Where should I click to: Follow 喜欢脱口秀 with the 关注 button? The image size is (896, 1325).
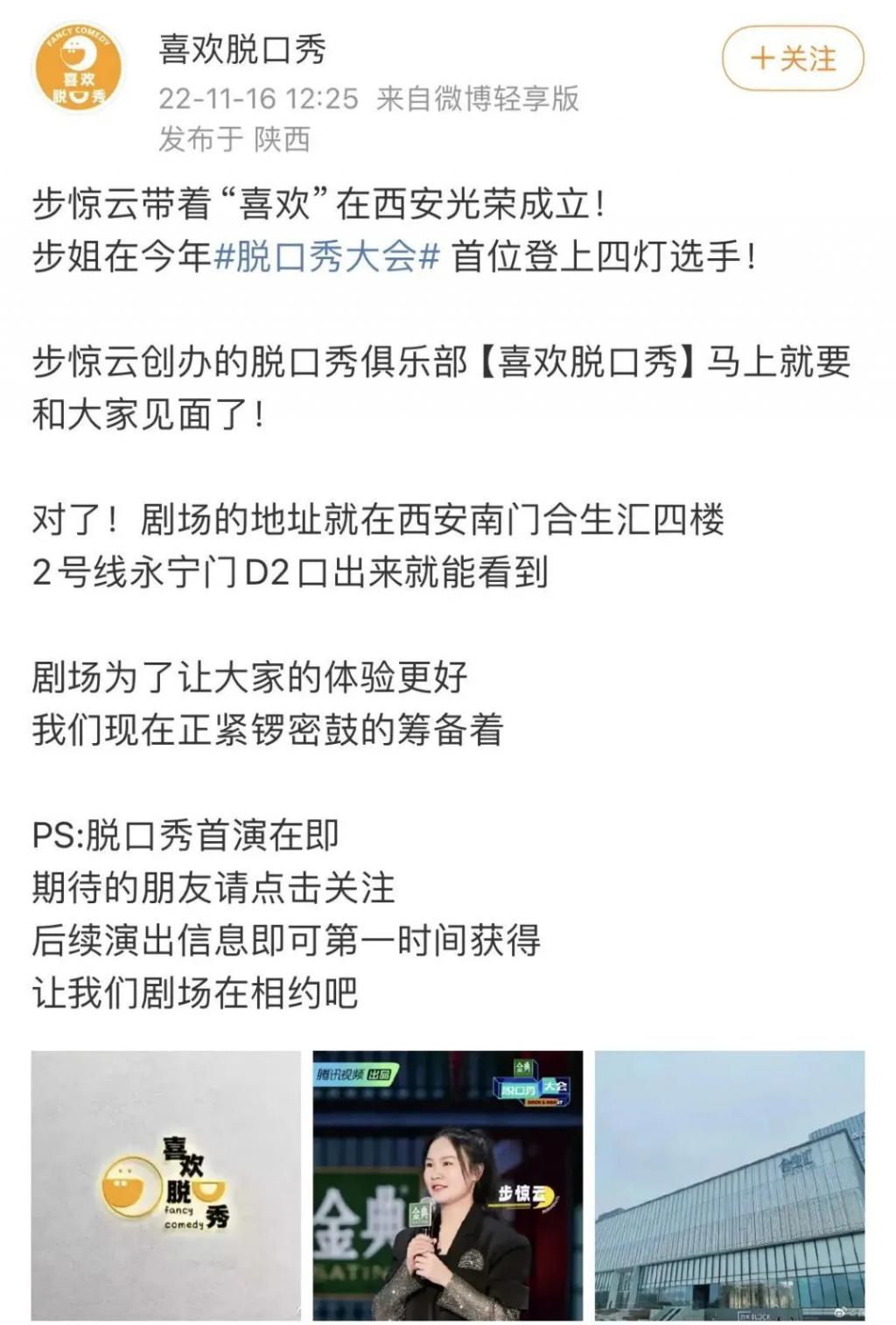click(793, 59)
